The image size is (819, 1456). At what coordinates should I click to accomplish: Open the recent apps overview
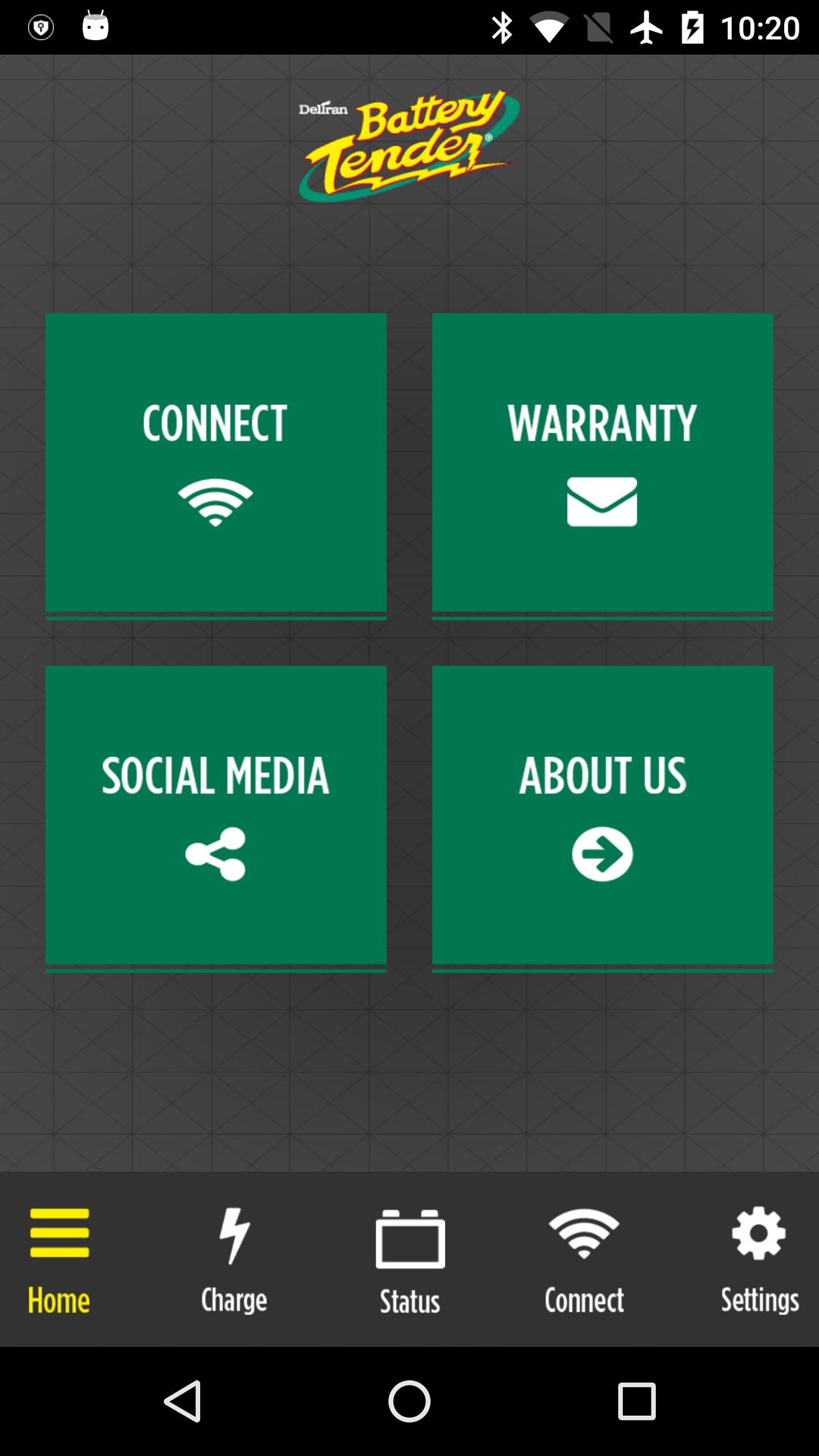pos(636,1401)
